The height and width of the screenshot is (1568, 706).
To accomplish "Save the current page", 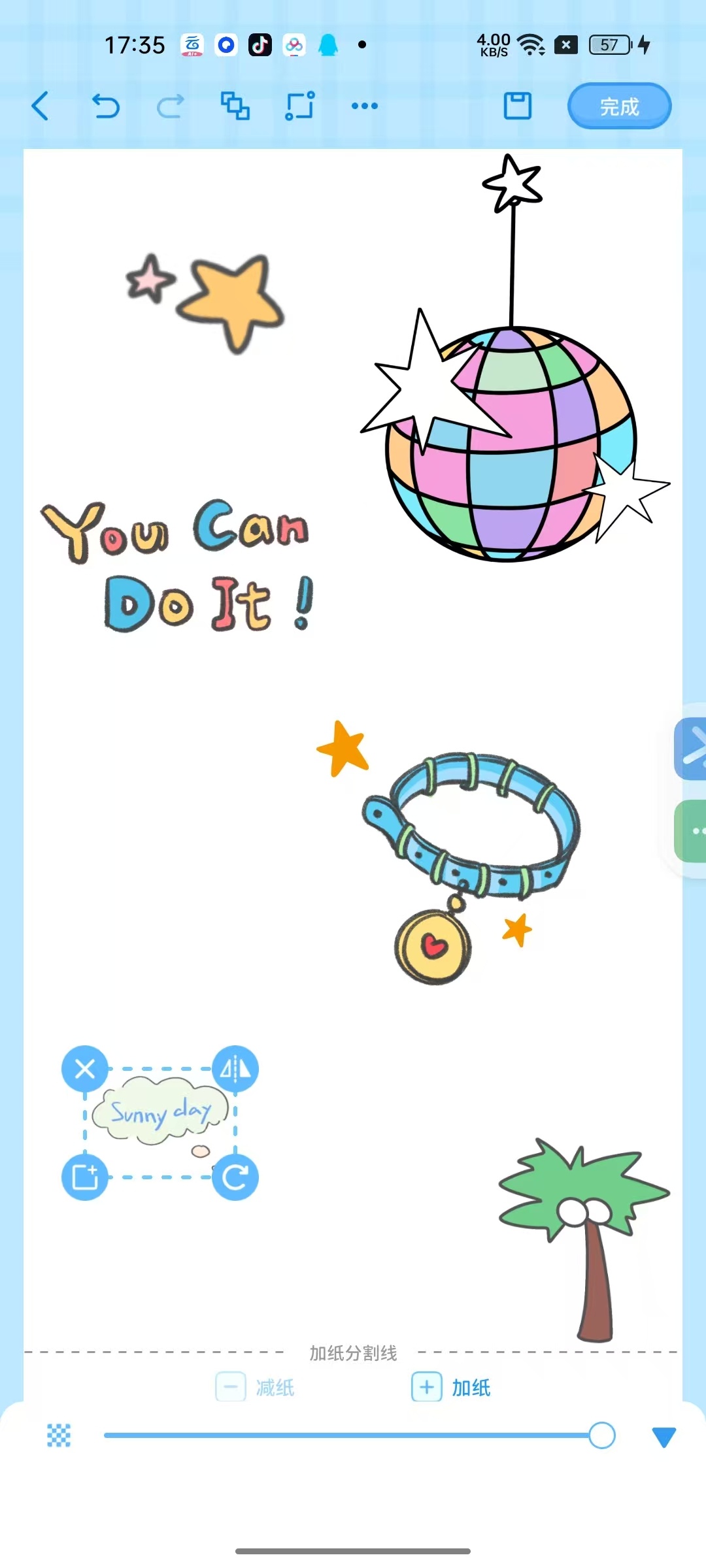I will [517, 106].
